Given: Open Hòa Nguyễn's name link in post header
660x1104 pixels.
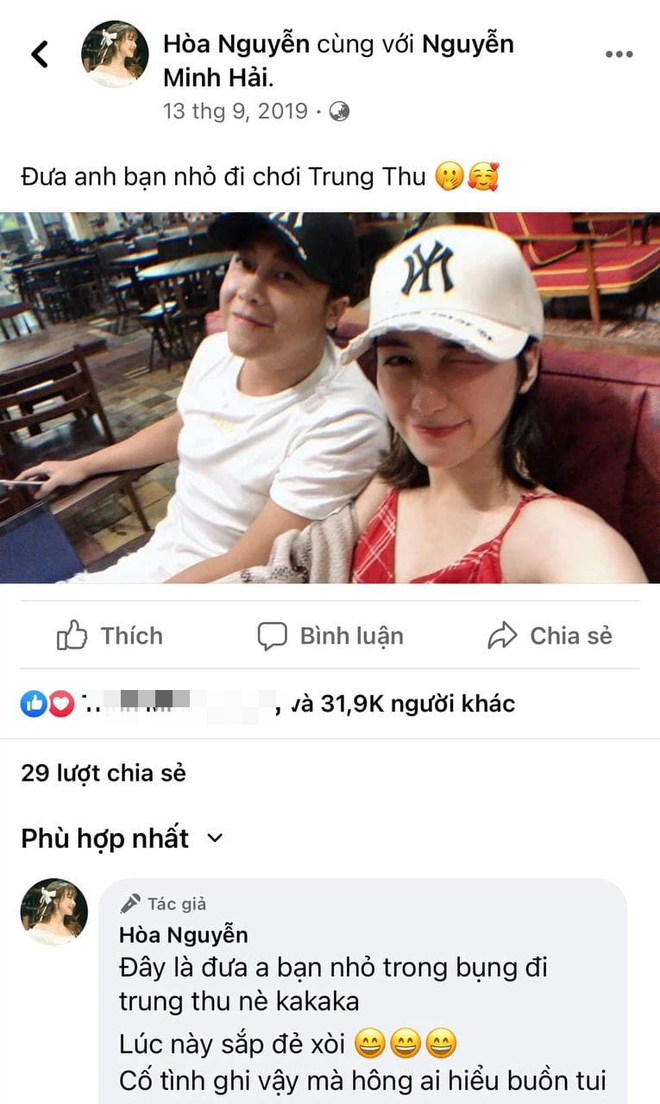Looking at the screenshot, I should (236, 44).
